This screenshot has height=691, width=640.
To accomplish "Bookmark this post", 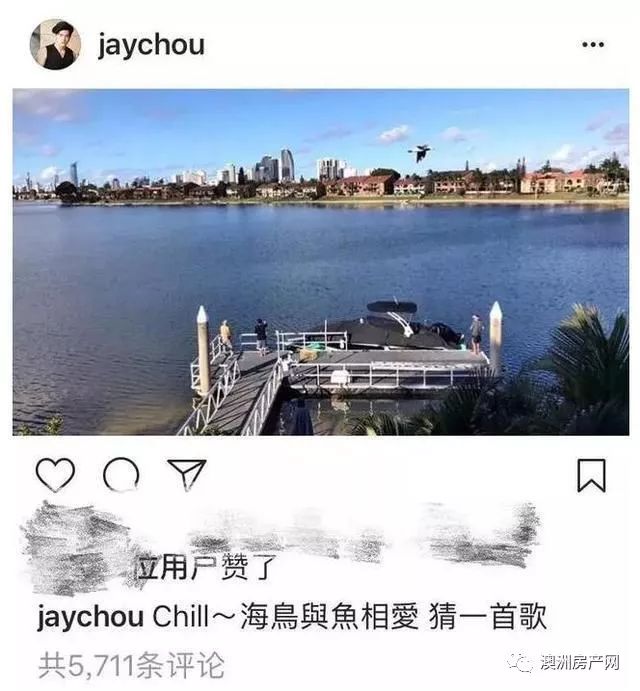I will click(x=591, y=476).
